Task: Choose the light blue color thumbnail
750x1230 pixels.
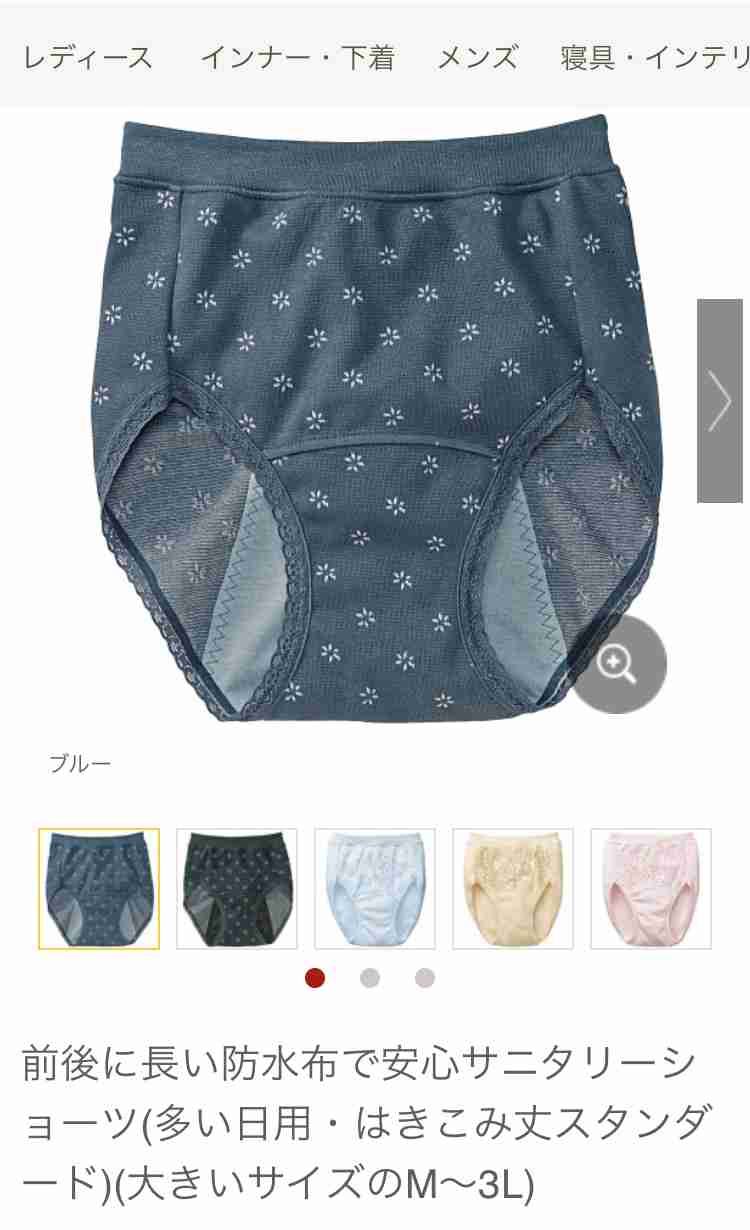Action: [375, 888]
